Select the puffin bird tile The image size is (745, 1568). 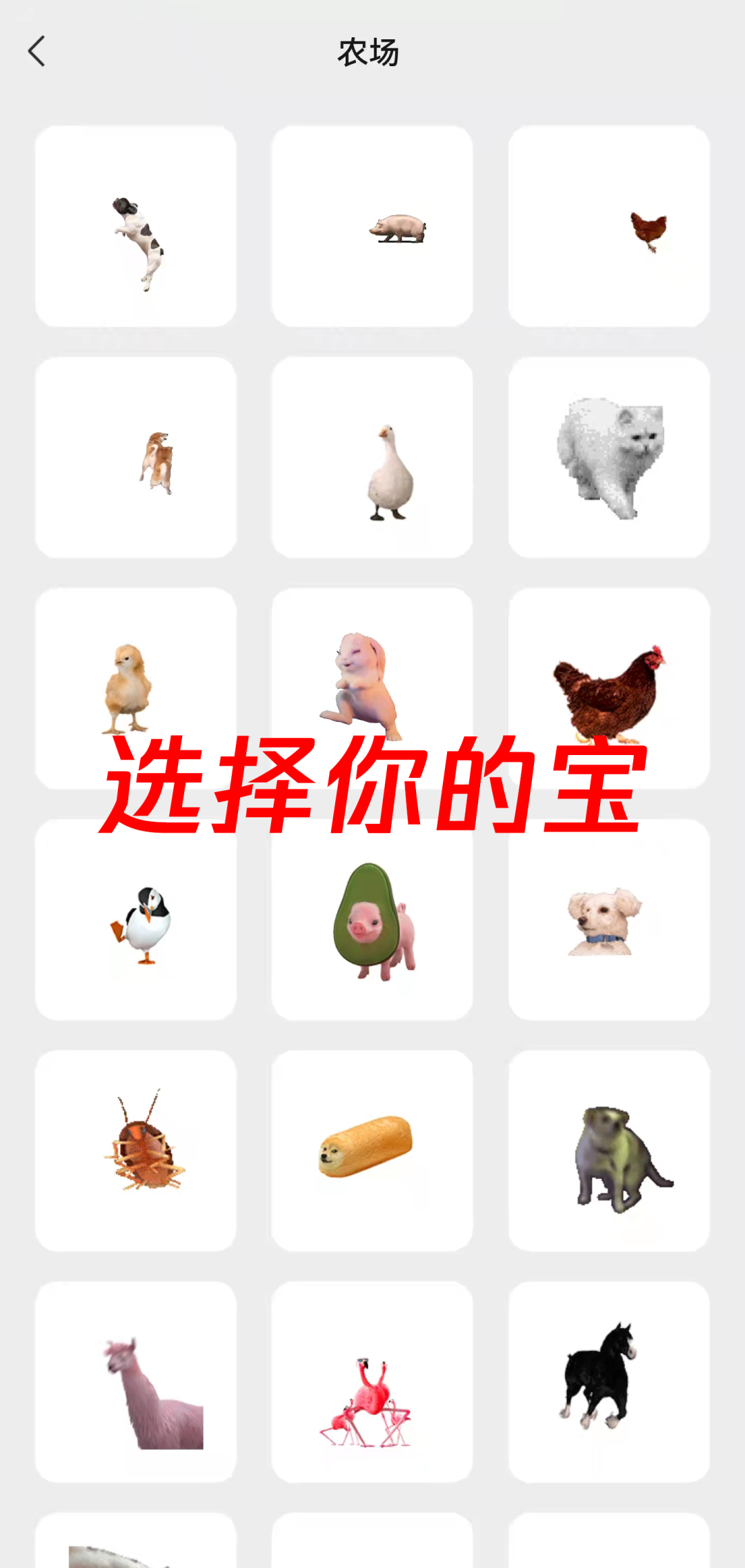136,921
